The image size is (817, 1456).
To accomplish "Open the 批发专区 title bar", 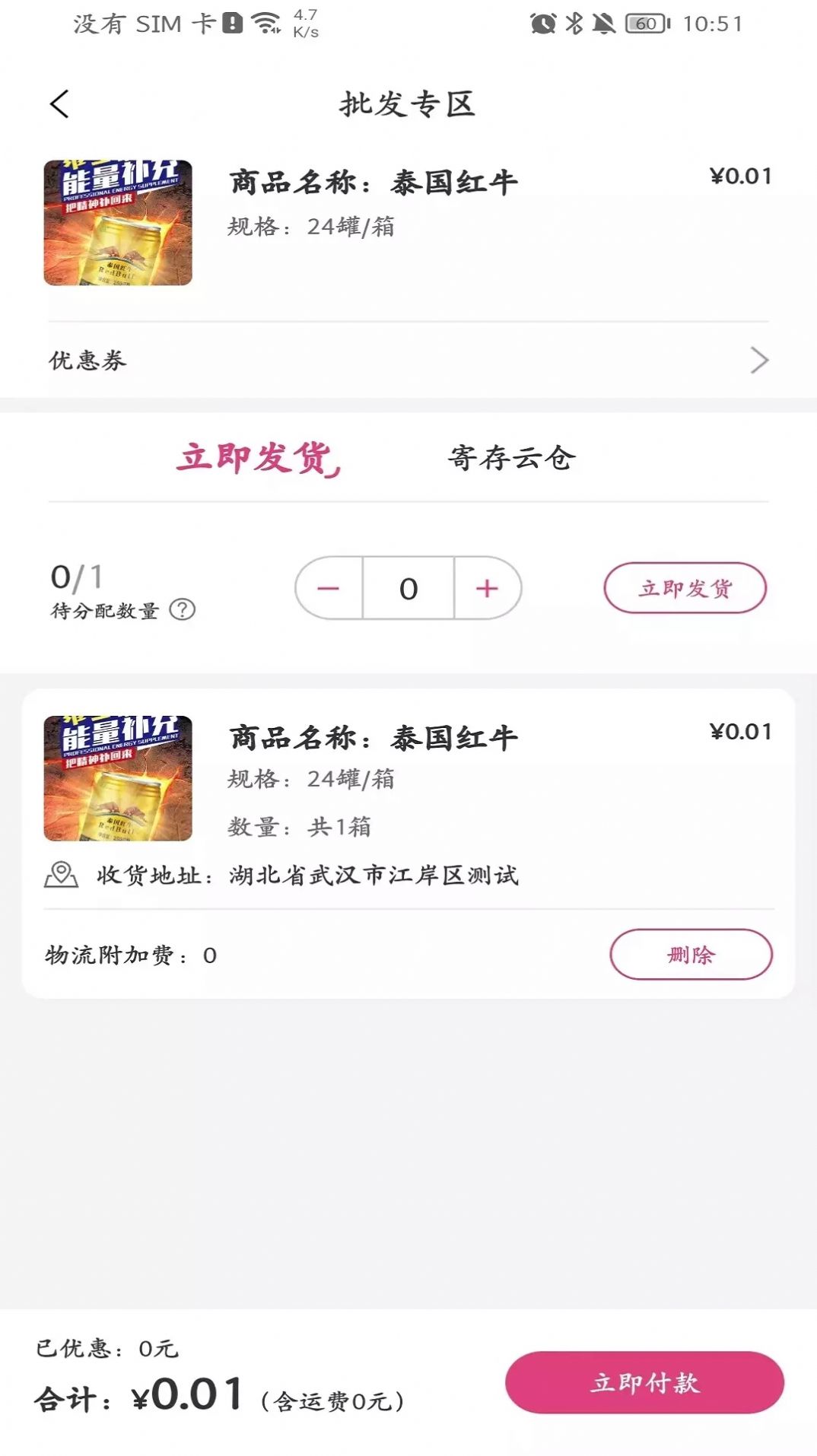I will (x=408, y=106).
